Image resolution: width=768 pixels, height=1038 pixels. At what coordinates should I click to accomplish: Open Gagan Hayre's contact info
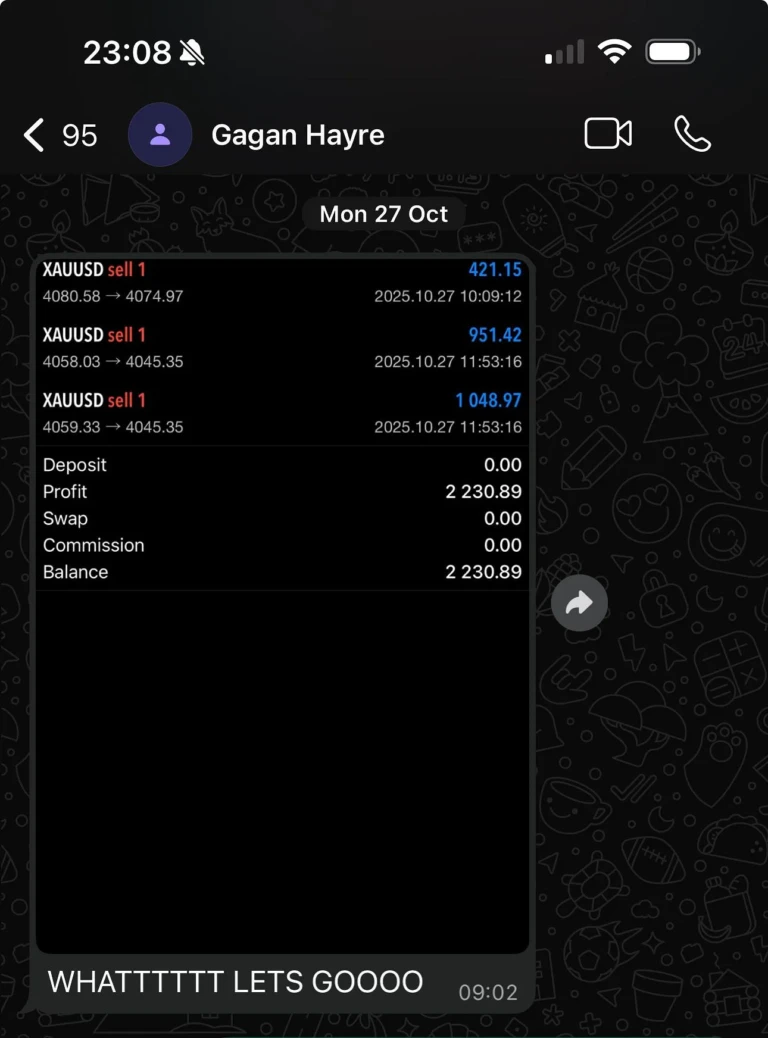(298, 135)
